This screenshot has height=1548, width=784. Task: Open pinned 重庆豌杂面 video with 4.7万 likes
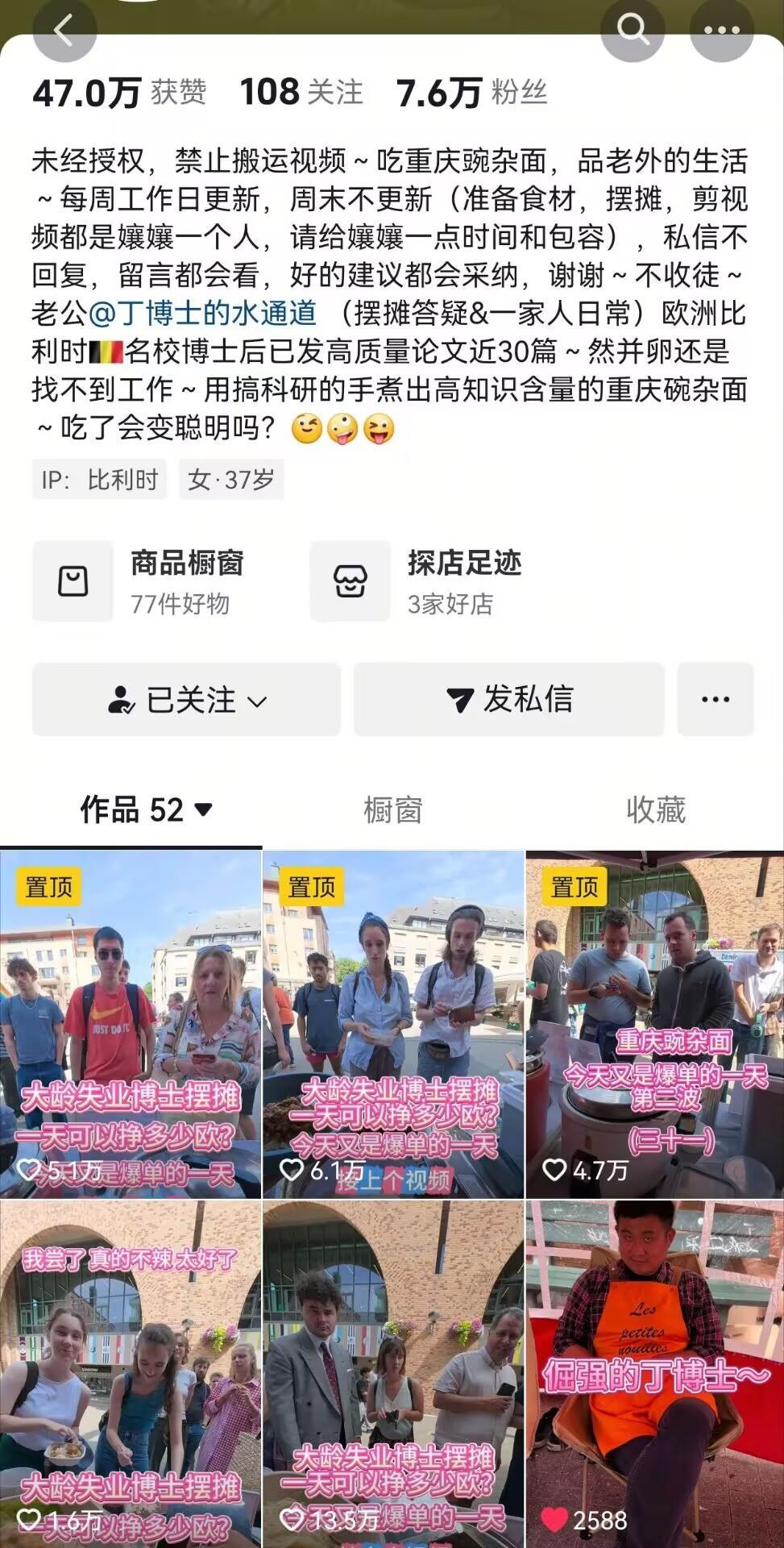pos(654,1024)
